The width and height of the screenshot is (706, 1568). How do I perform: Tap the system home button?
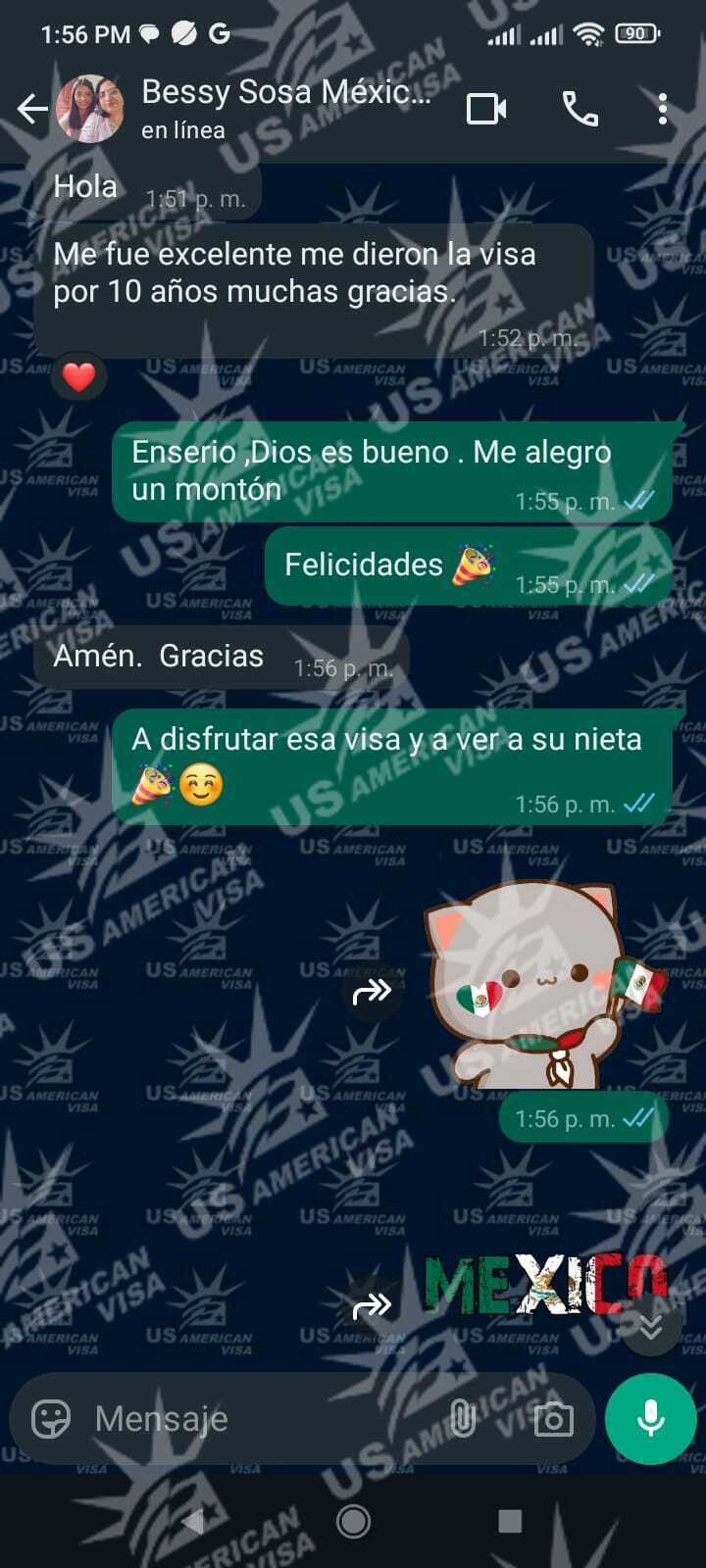(353, 1521)
